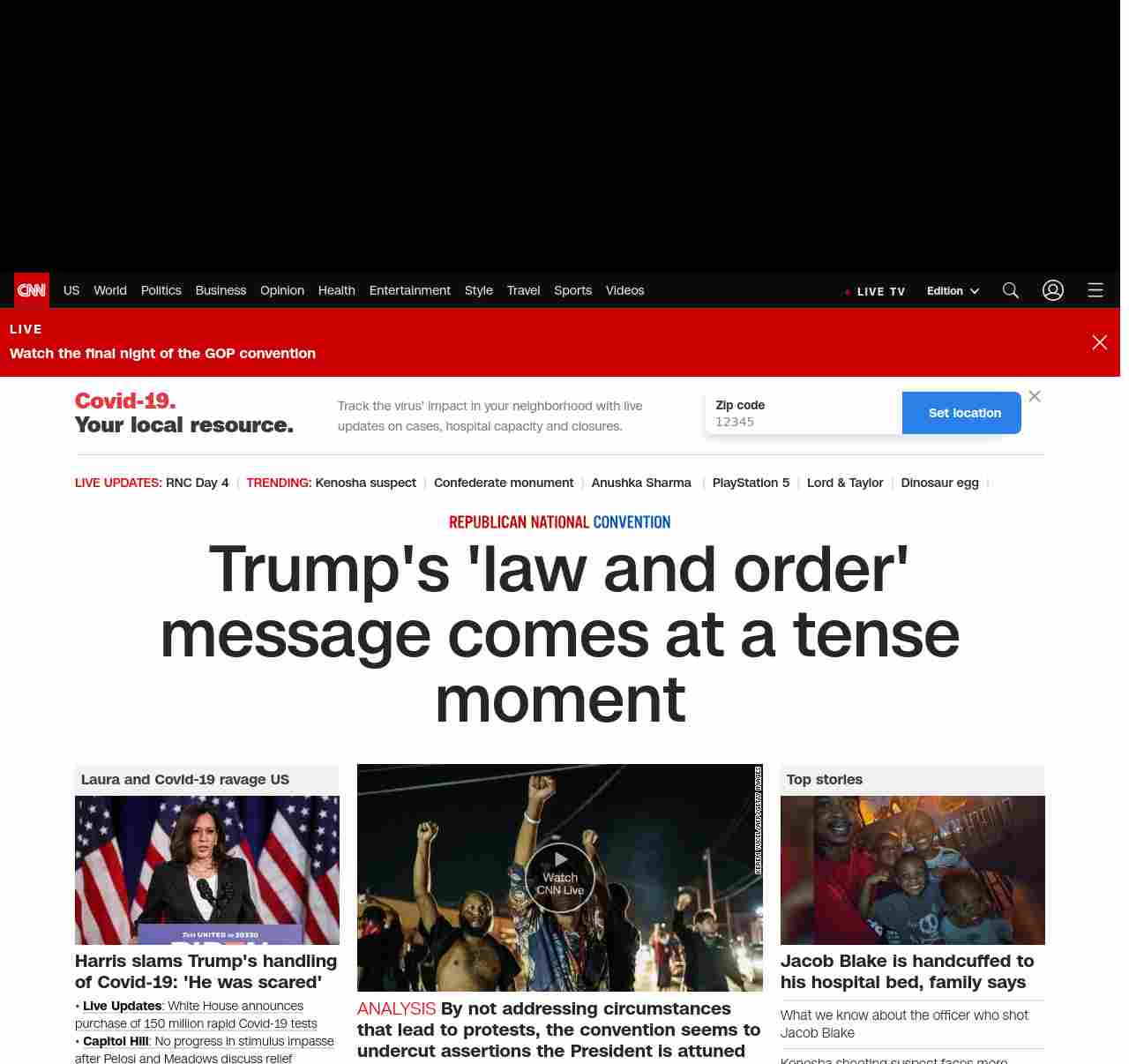The height and width of the screenshot is (1064, 1129).
Task: Play the Watch CNN Live video
Action: pyautogui.click(x=560, y=877)
